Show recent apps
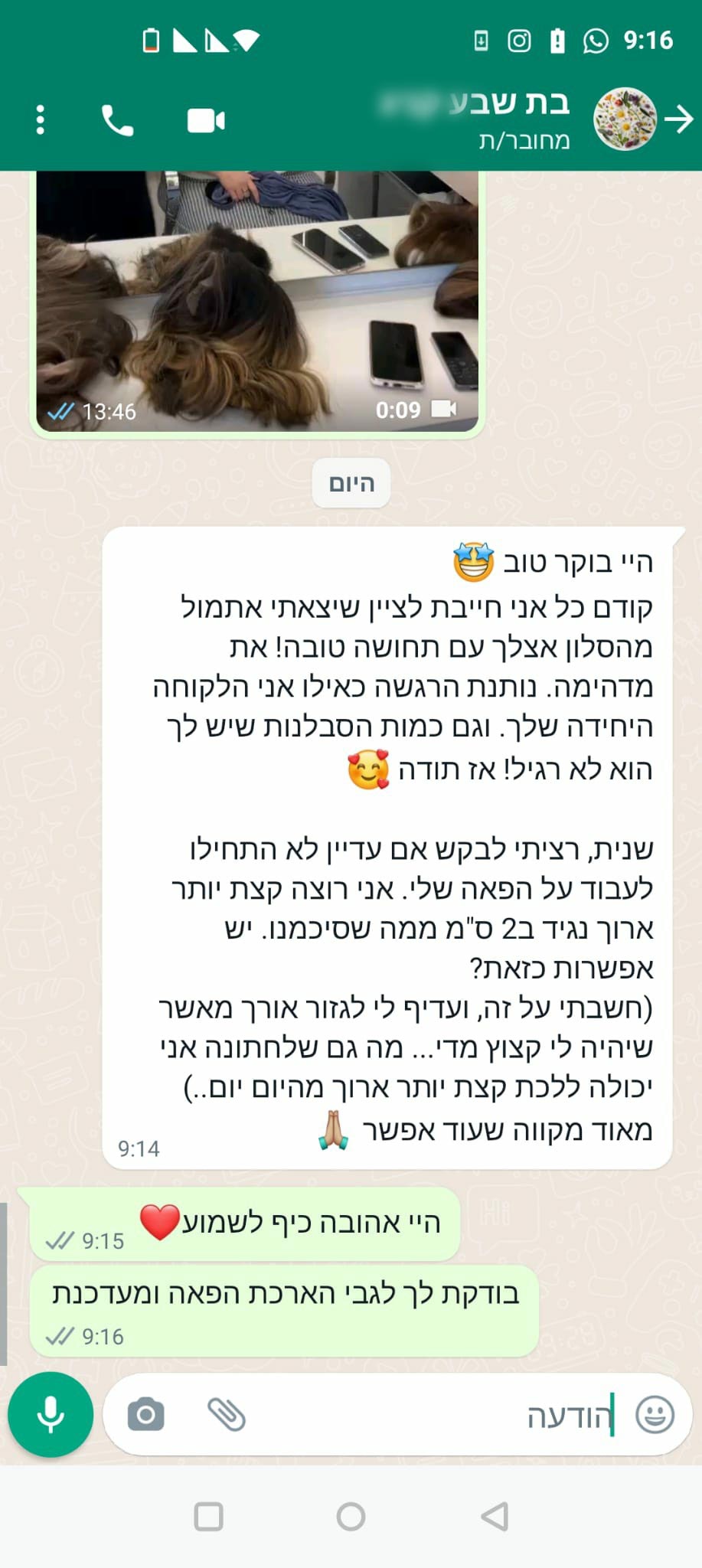This screenshot has height=1568, width=702. [x=208, y=1516]
